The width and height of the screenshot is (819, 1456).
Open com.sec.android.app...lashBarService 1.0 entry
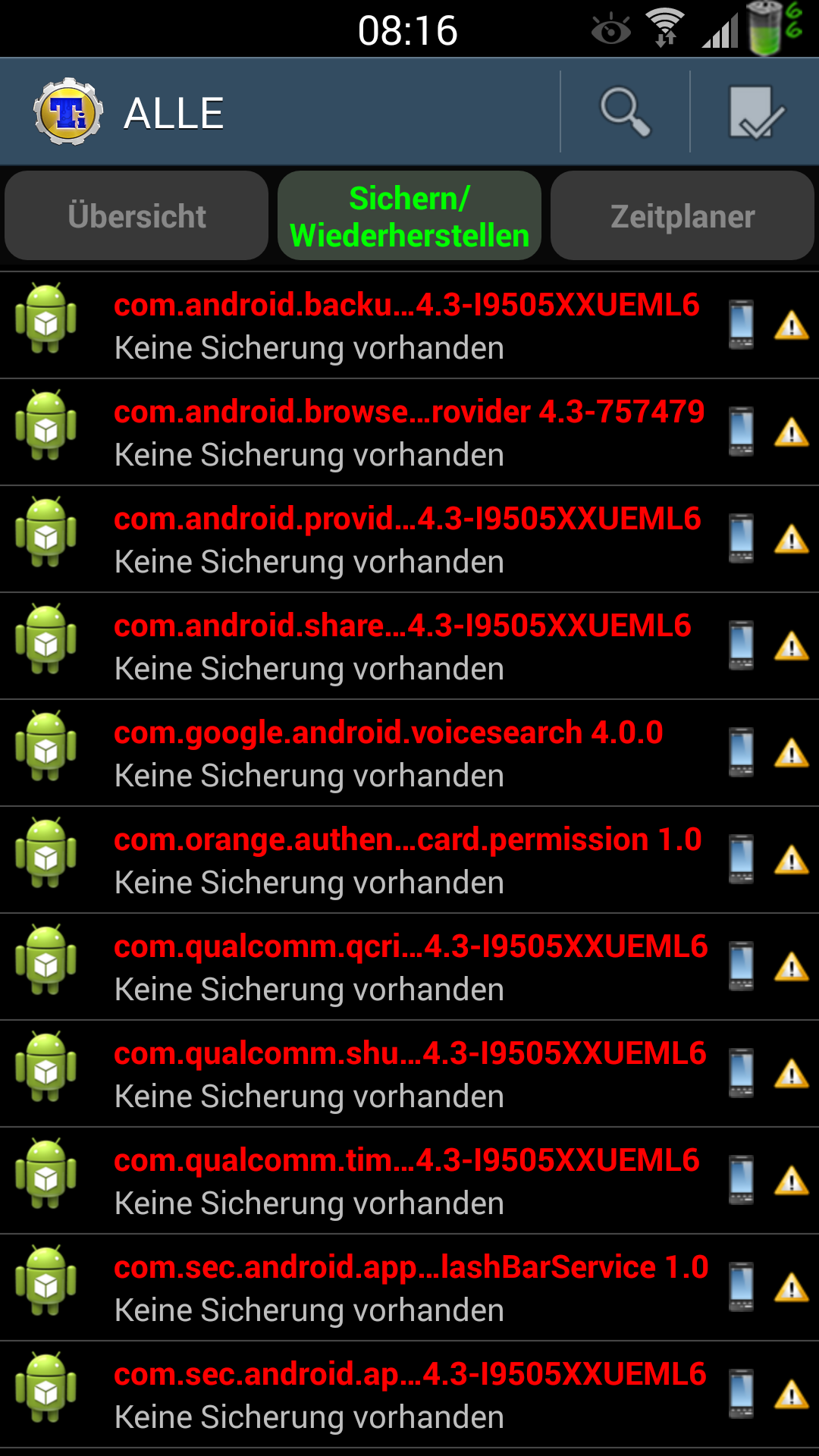[x=409, y=1288]
